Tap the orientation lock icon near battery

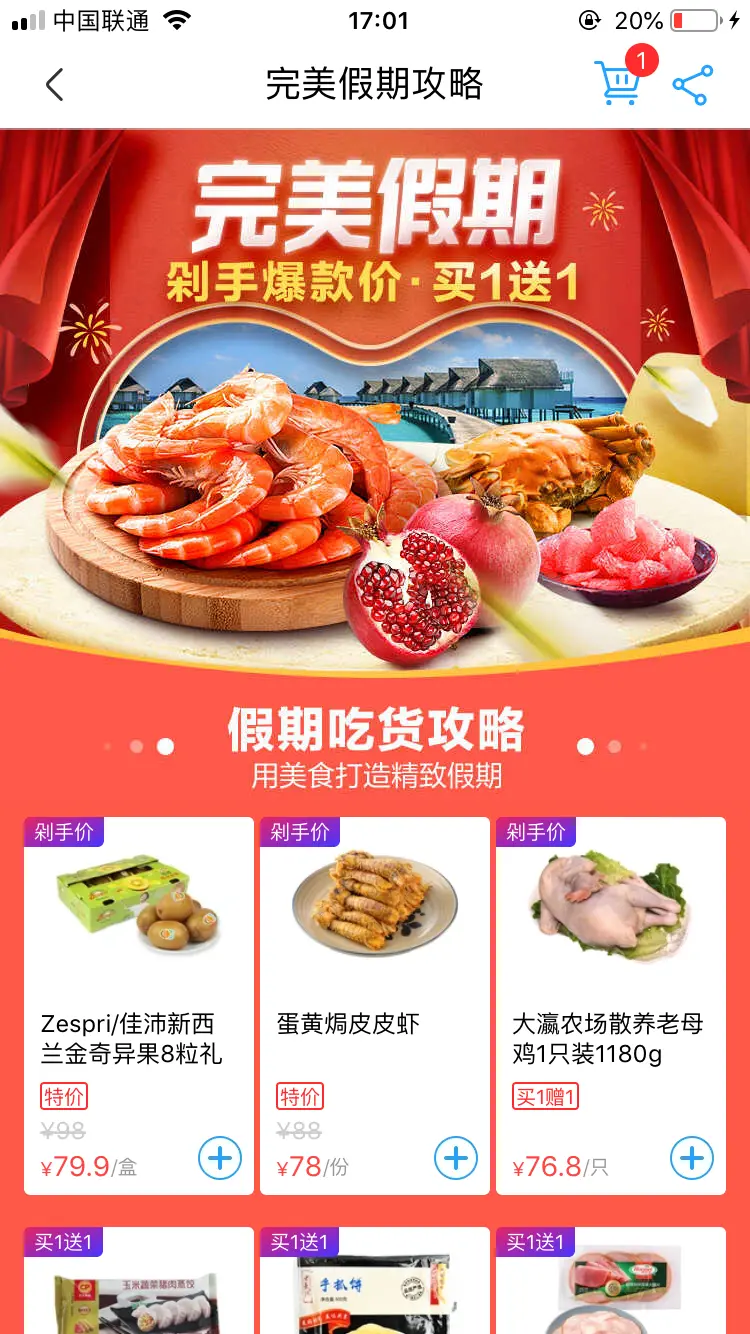click(590, 20)
